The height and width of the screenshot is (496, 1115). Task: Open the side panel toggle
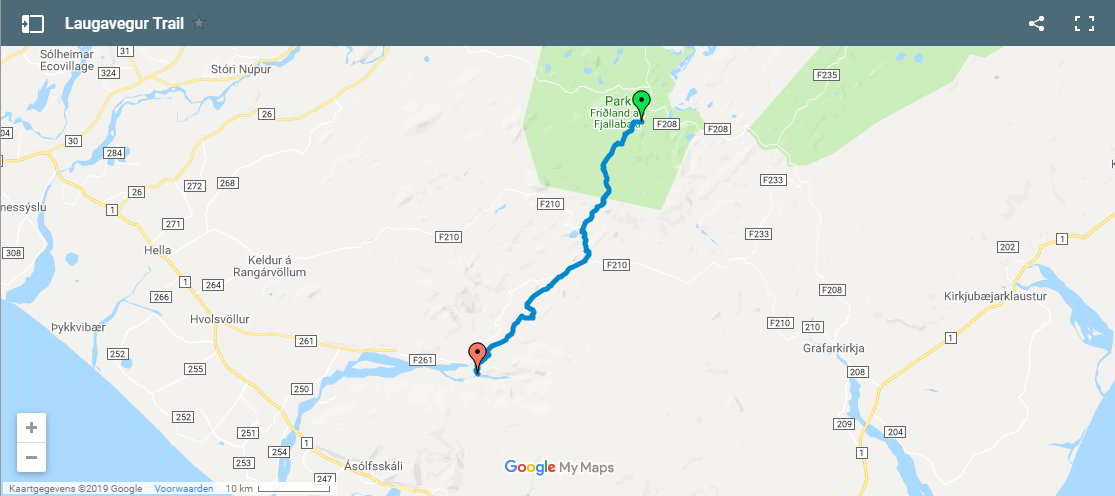(33, 23)
